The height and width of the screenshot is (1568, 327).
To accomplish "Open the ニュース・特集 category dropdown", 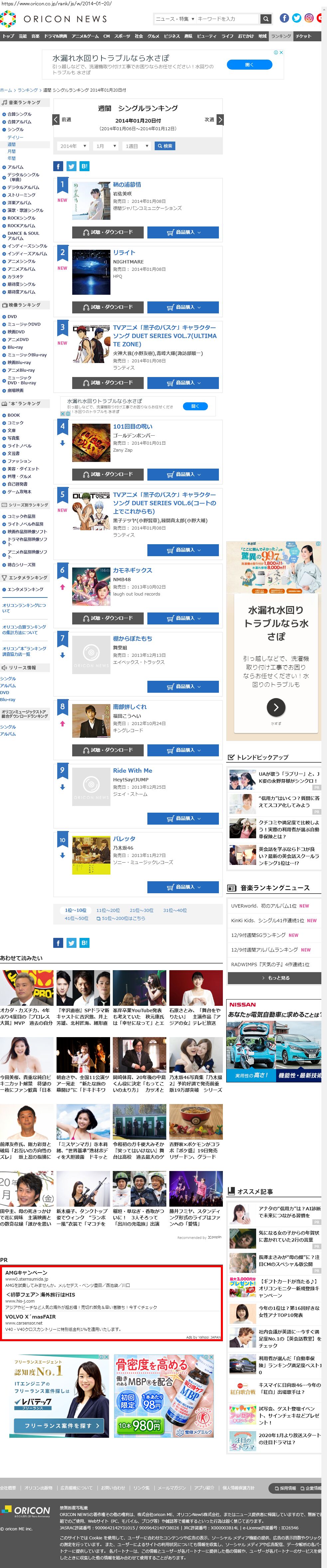I will pyautogui.click(x=175, y=19).
